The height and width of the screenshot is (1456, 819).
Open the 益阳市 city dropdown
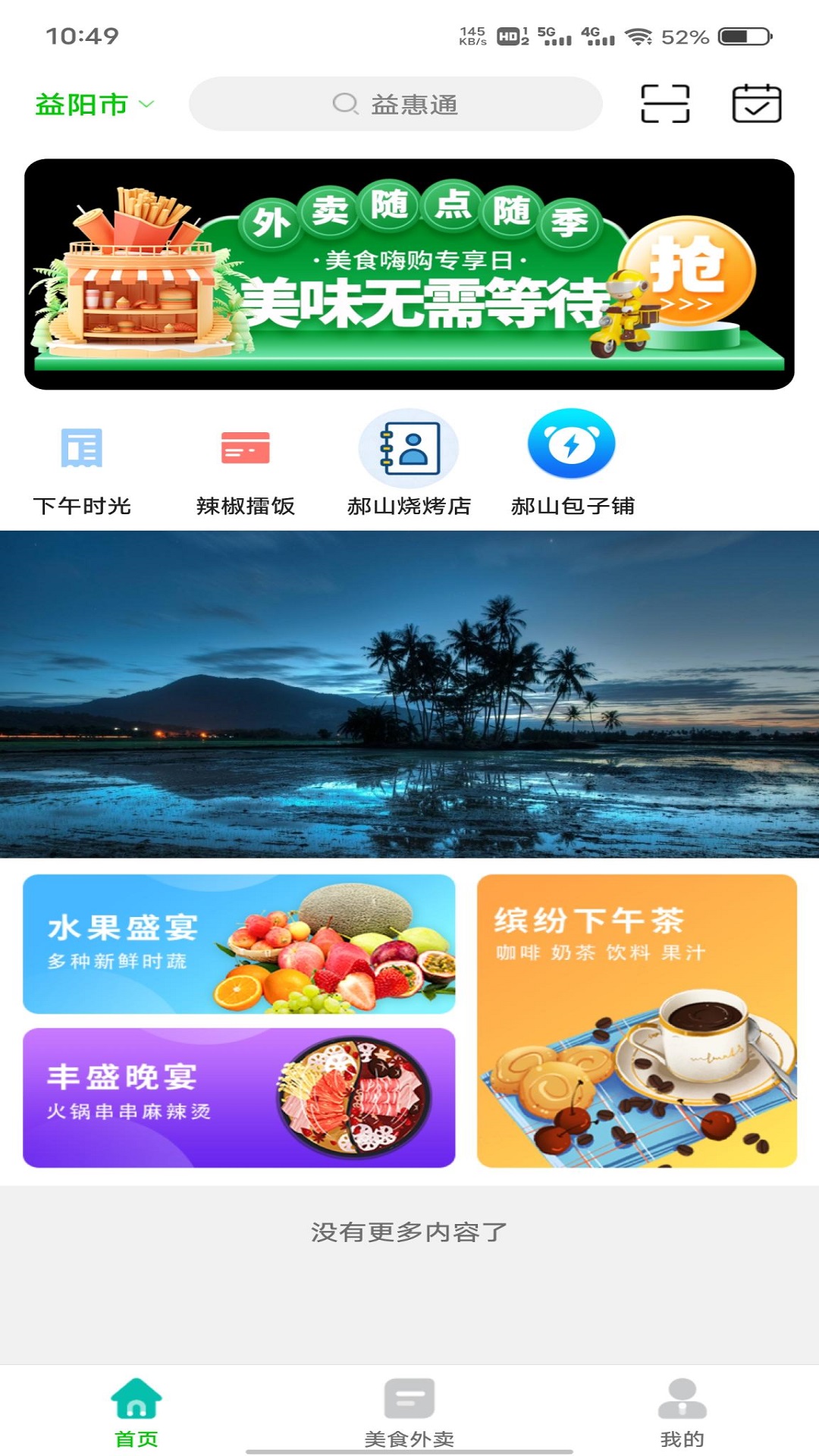95,104
